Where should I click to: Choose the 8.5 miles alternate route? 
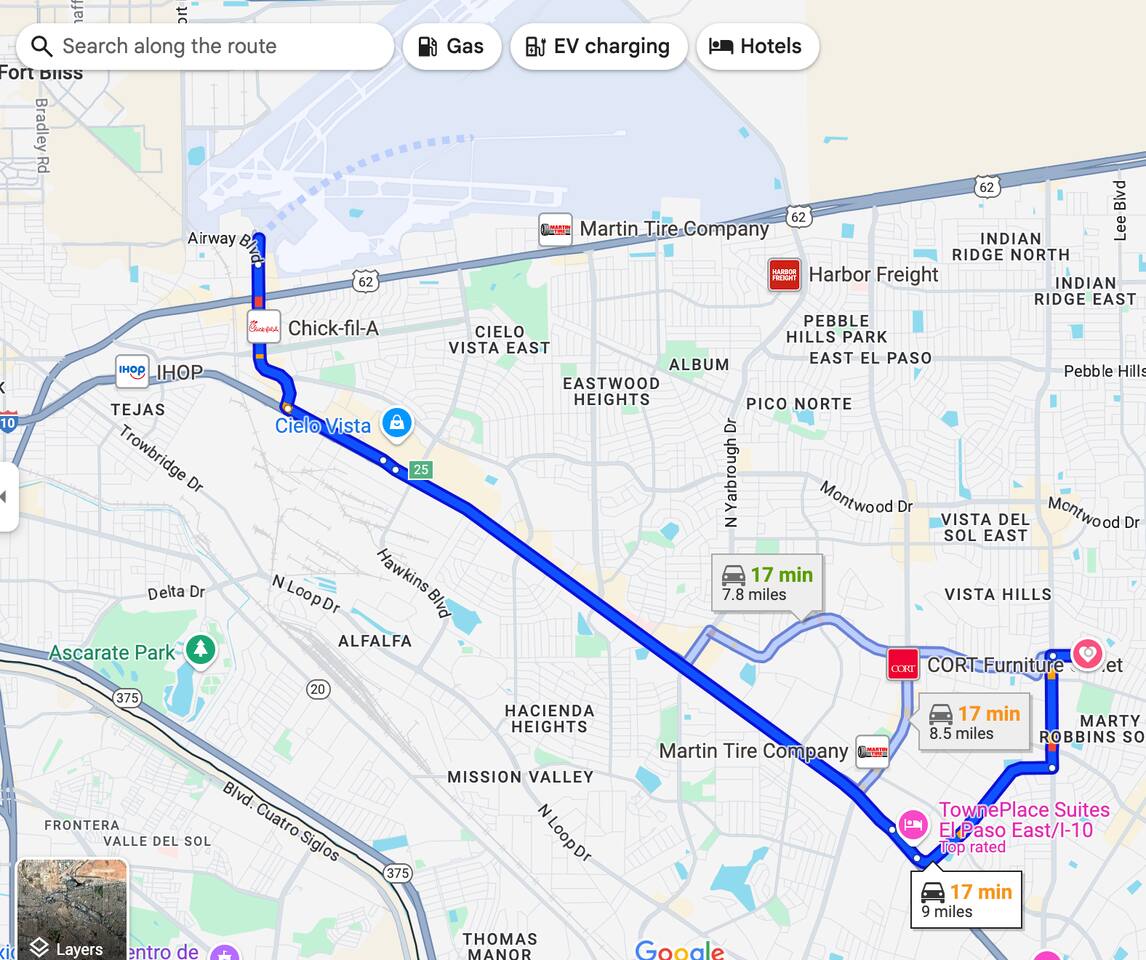pos(974,722)
